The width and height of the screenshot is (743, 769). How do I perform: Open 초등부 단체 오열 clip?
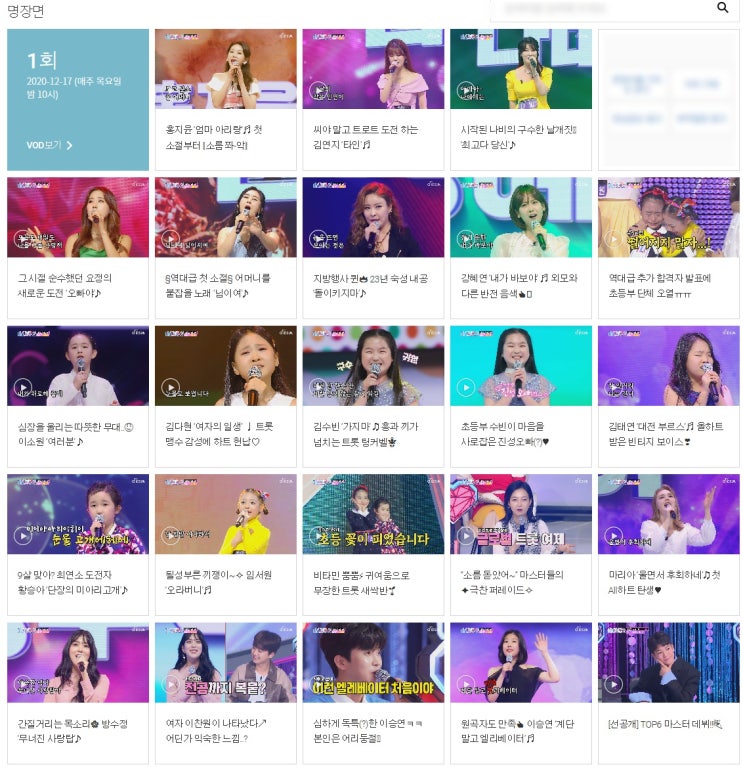click(x=668, y=217)
